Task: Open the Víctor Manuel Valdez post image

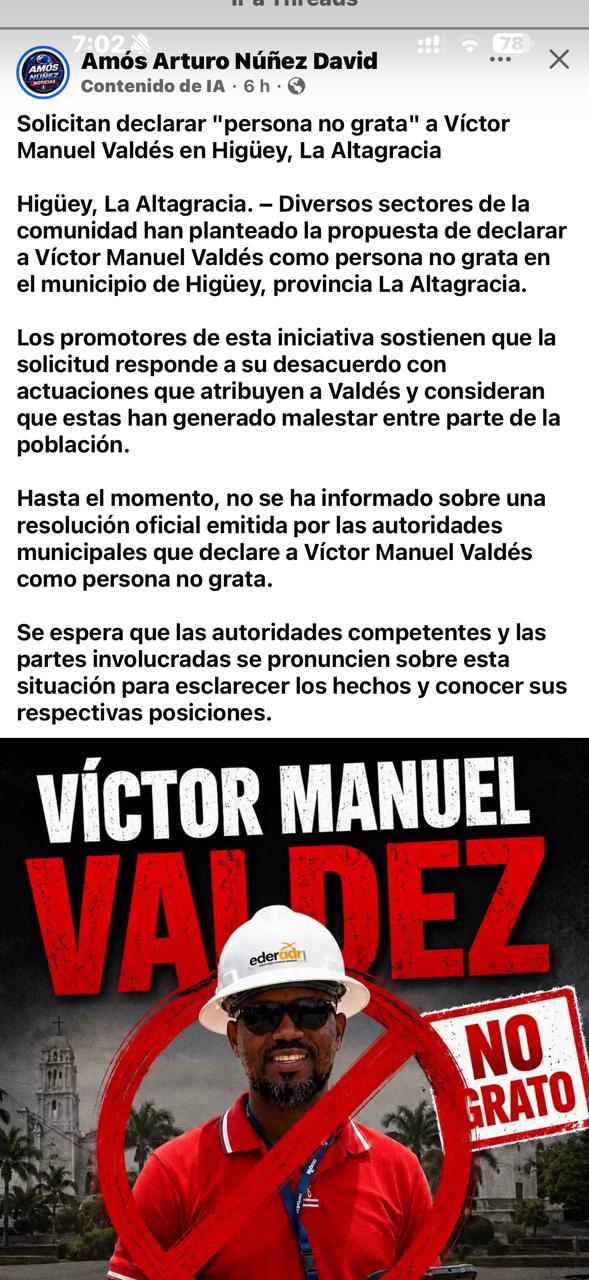Action: pyautogui.click(x=294, y=1009)
